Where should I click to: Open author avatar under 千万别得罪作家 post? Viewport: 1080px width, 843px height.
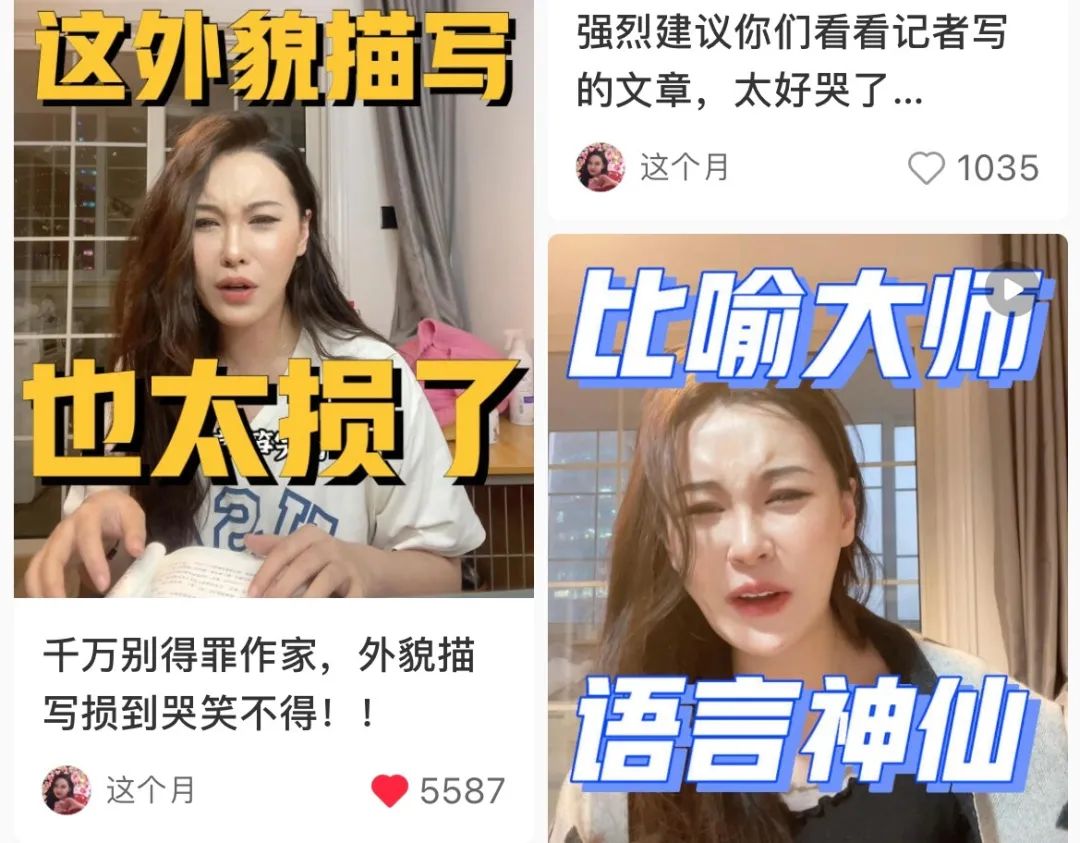coord(67,790)
